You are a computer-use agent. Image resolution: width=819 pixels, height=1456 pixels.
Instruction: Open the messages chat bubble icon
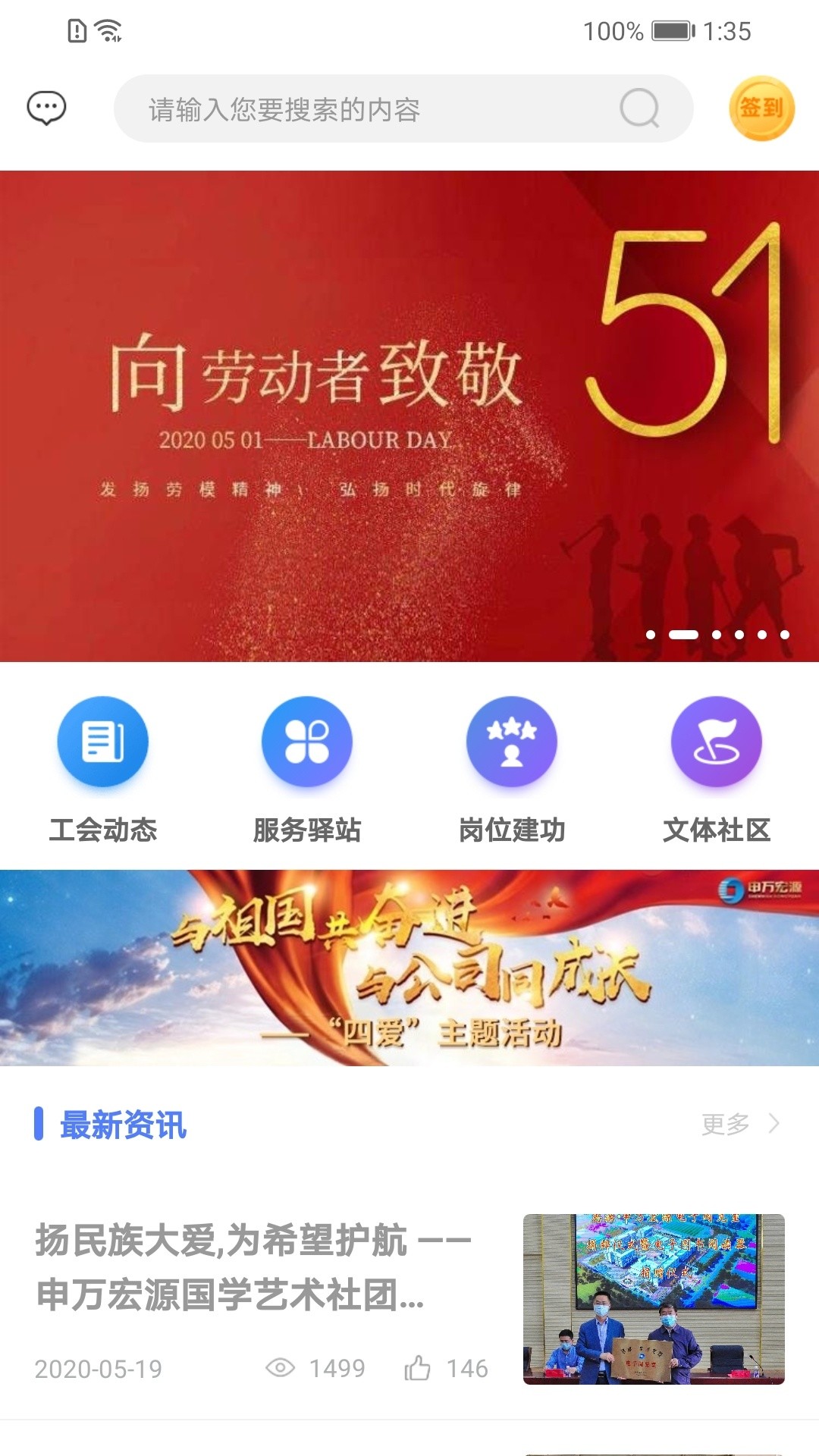tap(46, 108)
